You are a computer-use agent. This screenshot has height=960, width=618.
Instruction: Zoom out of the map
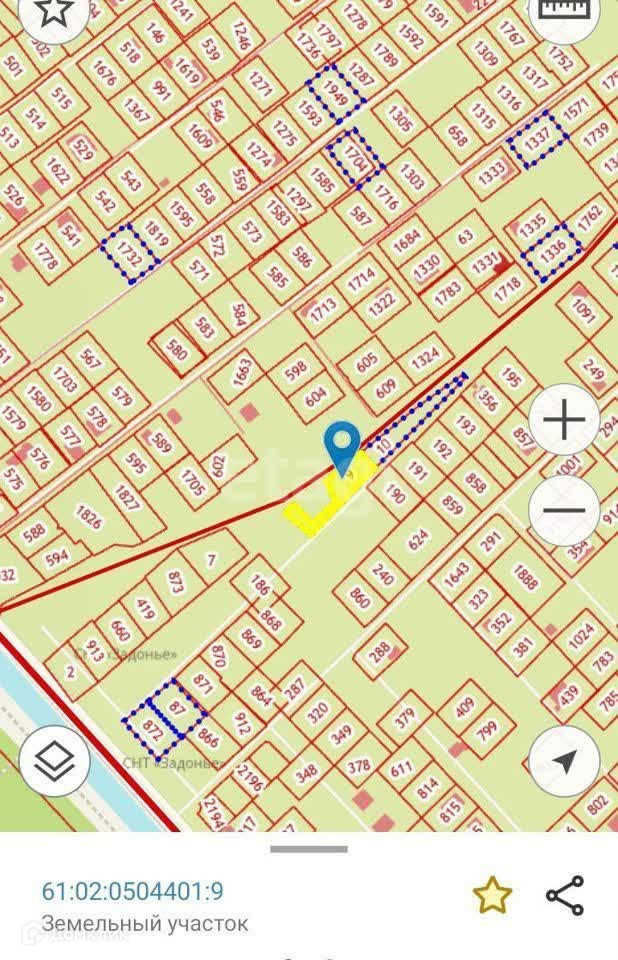click(564, 510)
